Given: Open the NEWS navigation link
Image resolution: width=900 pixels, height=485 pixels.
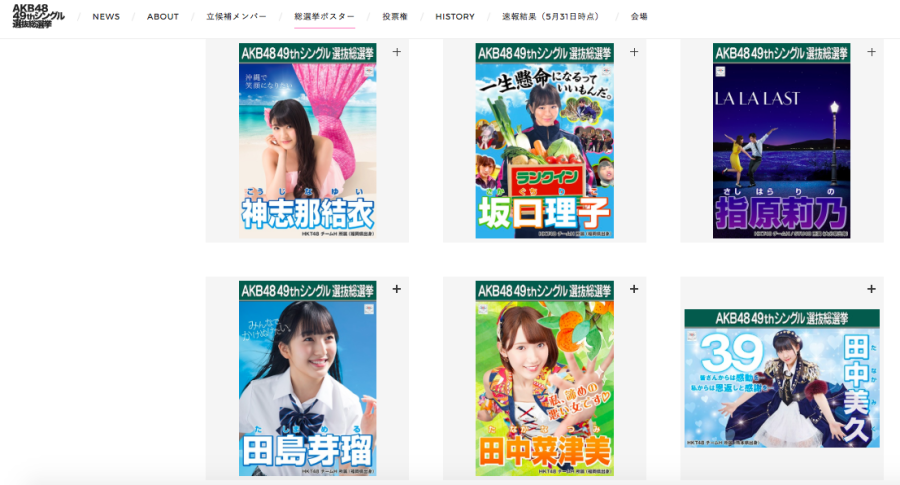Looking at the screenshot, I should pyautogui.click(x=106, y=17).
